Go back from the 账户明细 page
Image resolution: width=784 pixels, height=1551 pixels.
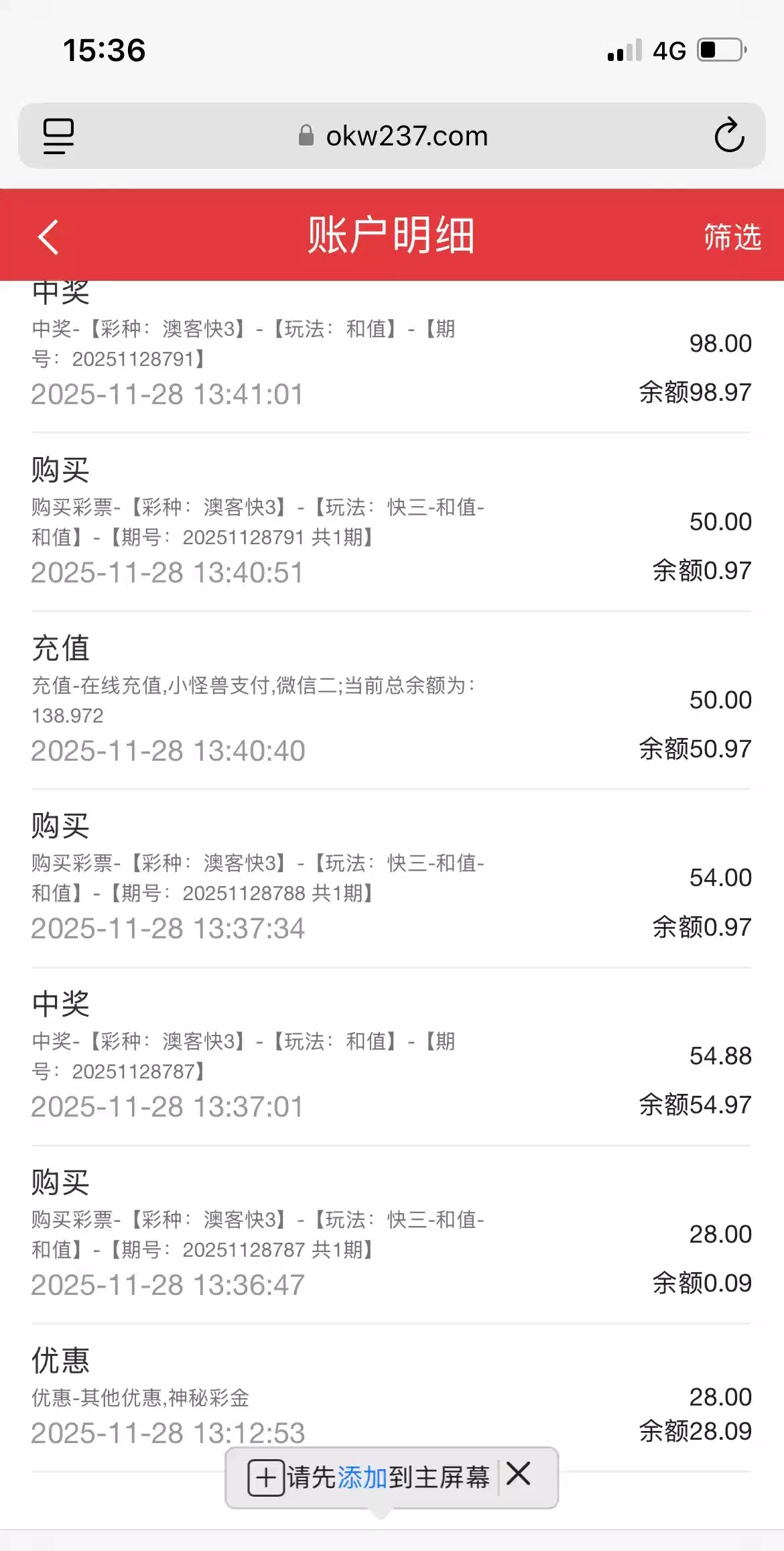[48, 237]
